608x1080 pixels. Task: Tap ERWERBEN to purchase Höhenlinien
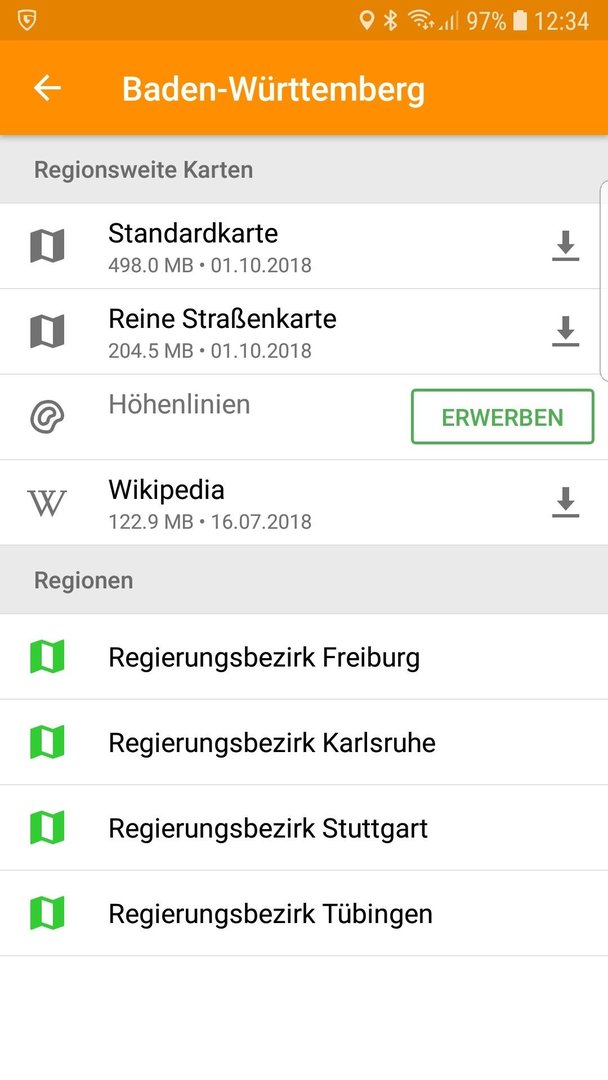pos(502,417)
